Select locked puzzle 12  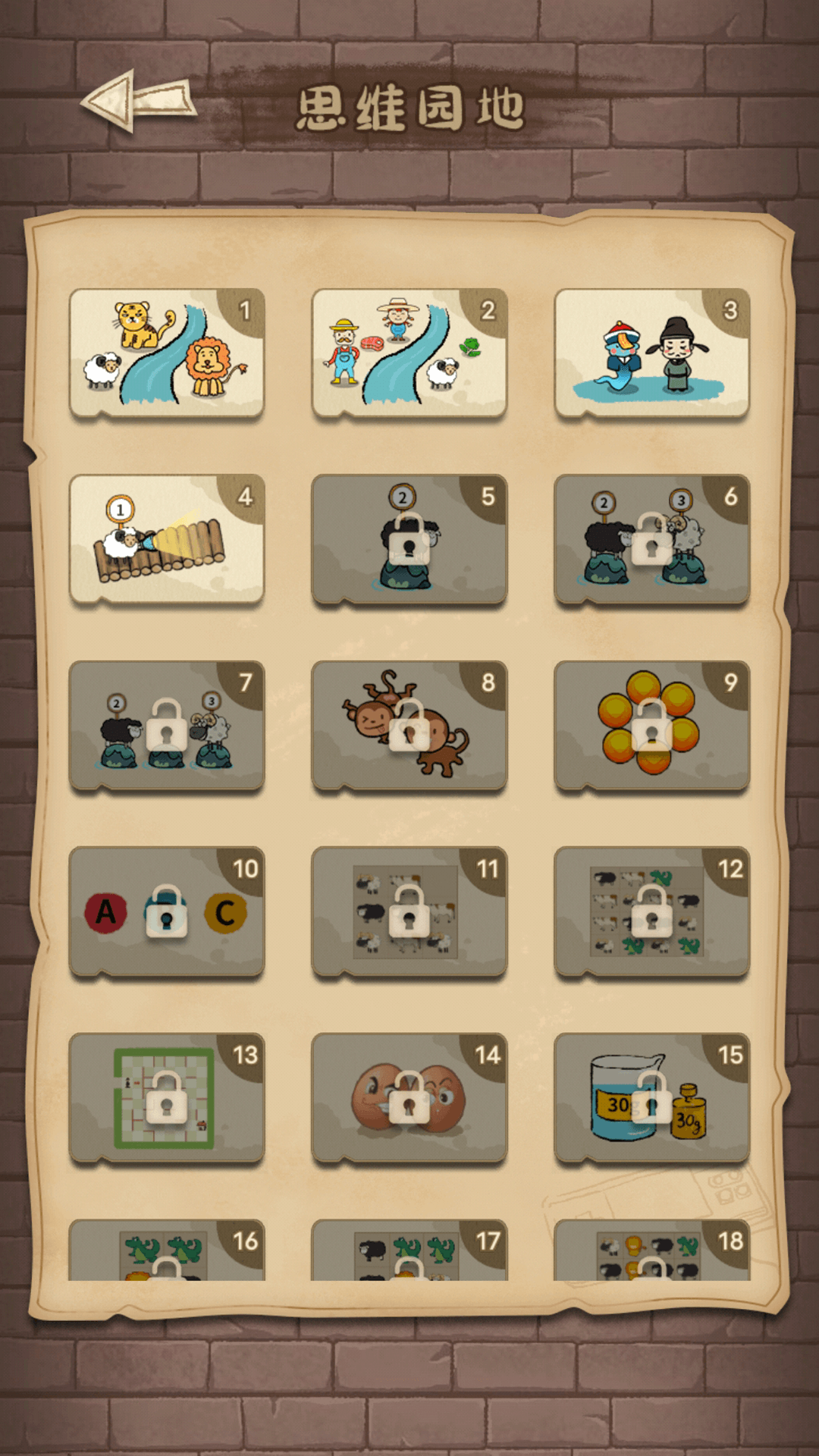(652, 911)
